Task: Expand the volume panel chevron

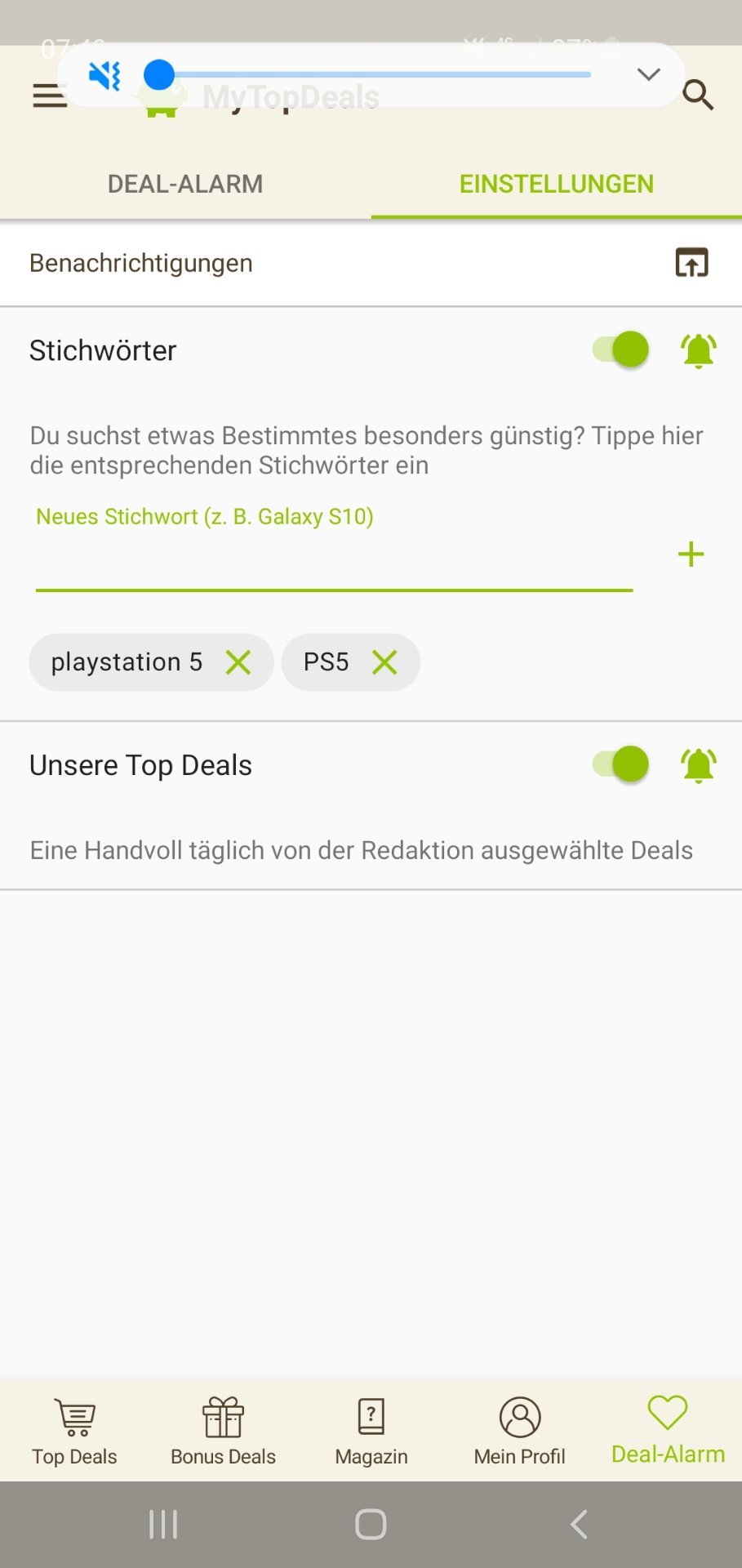Action: (x=648, y=74)
